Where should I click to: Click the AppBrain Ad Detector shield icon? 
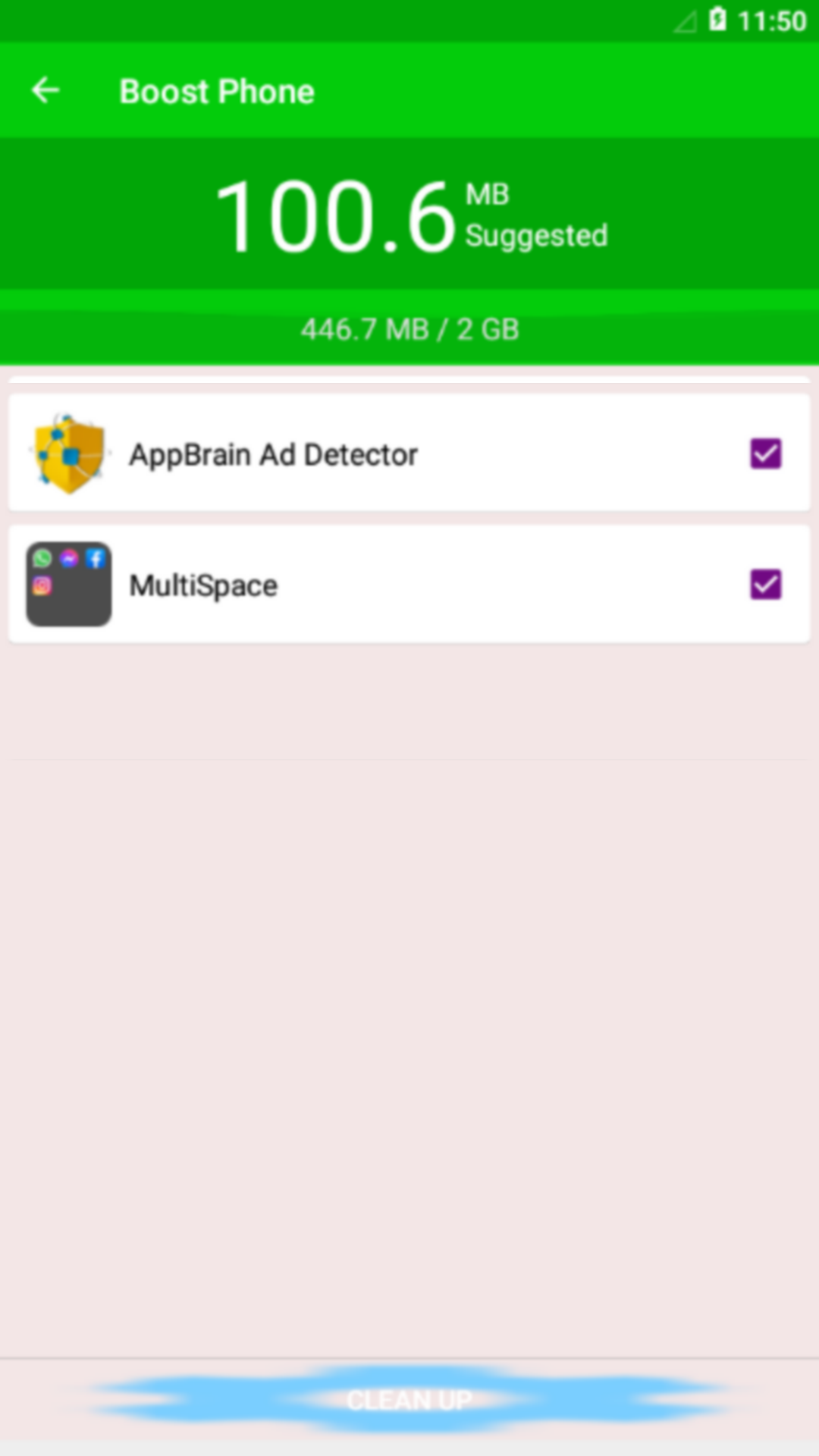click(69, 453)
